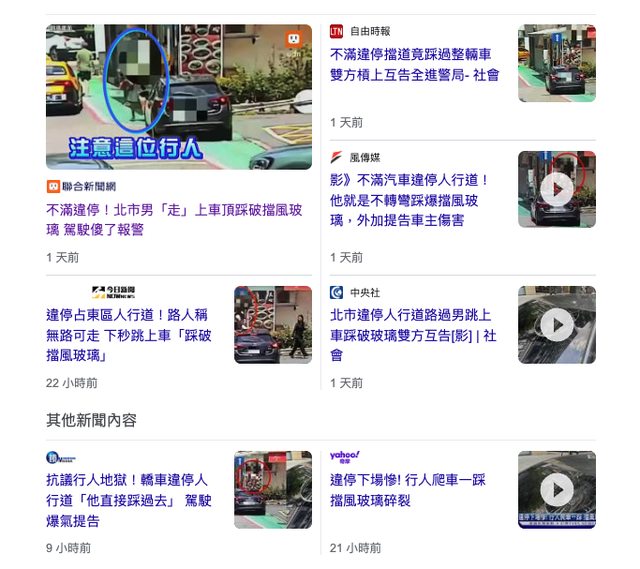Open the 今日新聞 article 違停占東區人行道
The width and height of the screenshot is (640, 569).
[130, 335]
